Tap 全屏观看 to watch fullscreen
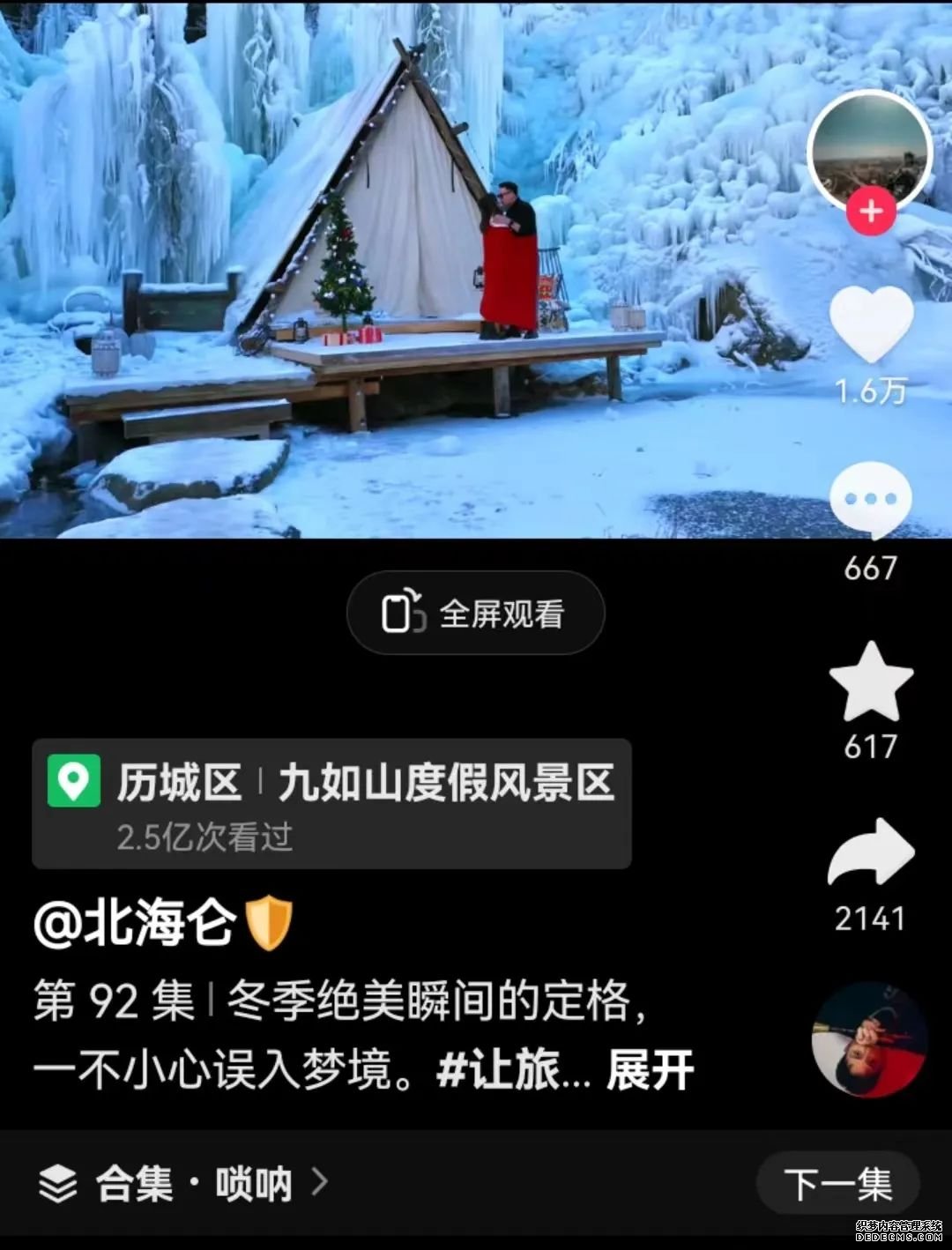The height and width of the screenshot is (1250, 952). (x=476, y=614)
